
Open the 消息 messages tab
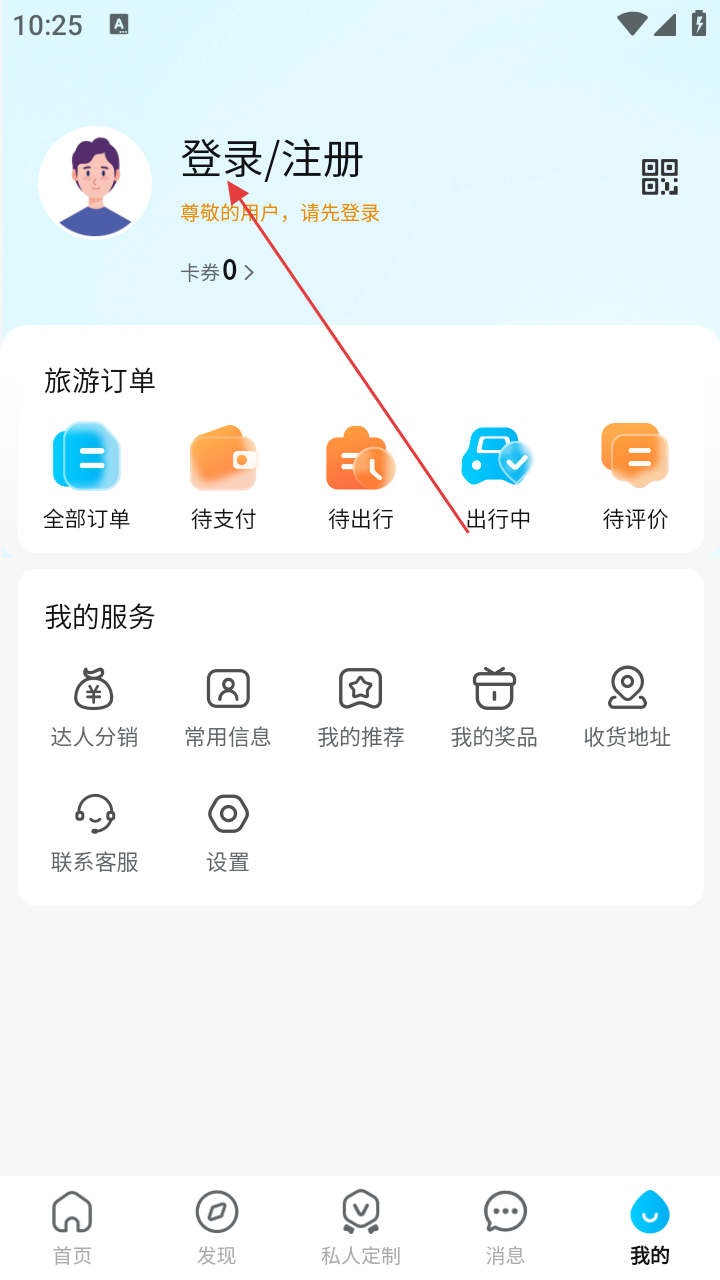pos(504,1228)
